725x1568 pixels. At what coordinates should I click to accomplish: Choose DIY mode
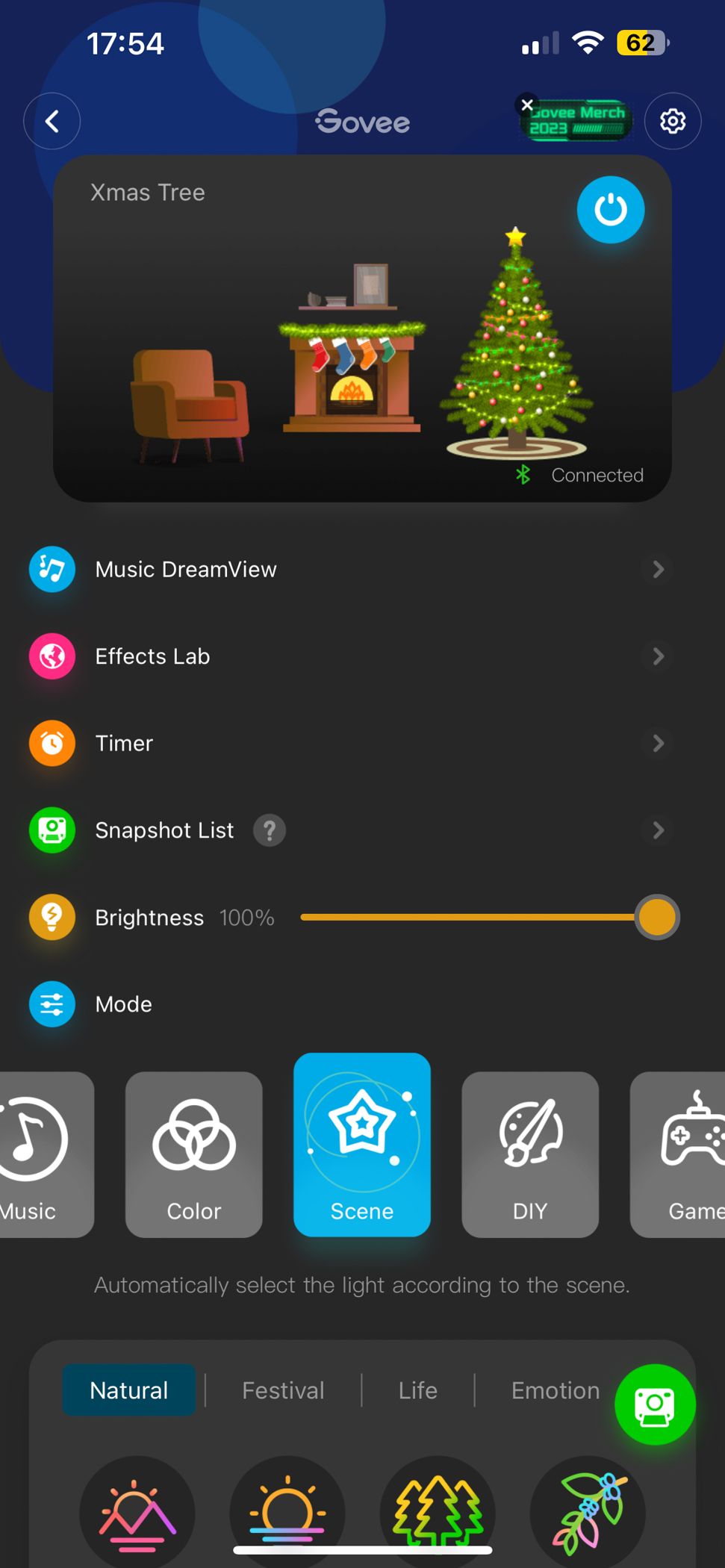(530, 1154)
